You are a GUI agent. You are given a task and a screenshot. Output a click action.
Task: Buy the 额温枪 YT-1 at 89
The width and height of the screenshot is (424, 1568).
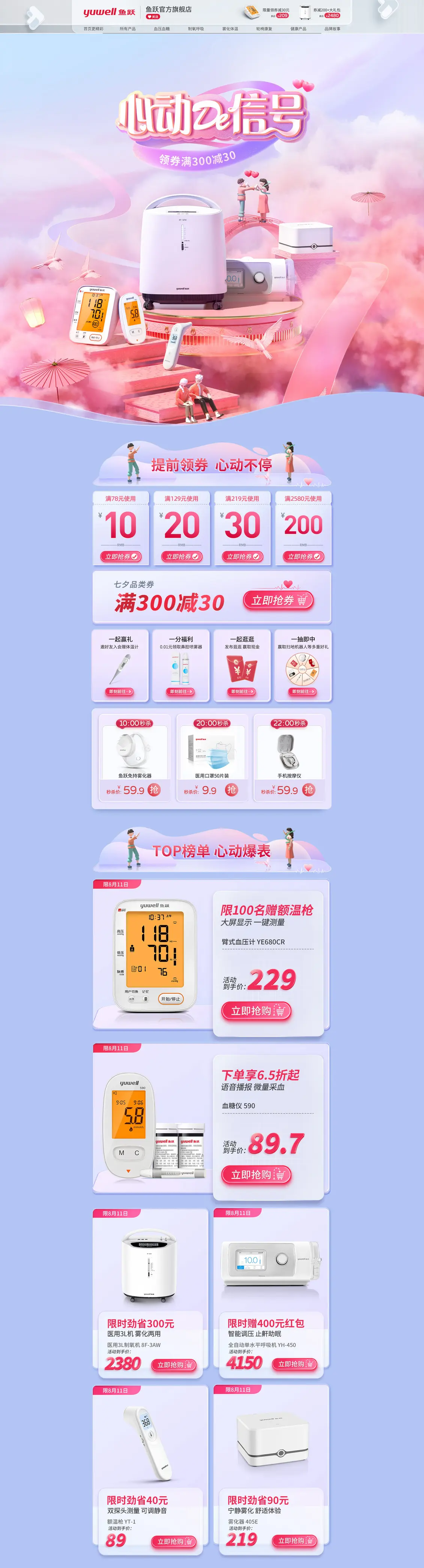coord(173,1541)
